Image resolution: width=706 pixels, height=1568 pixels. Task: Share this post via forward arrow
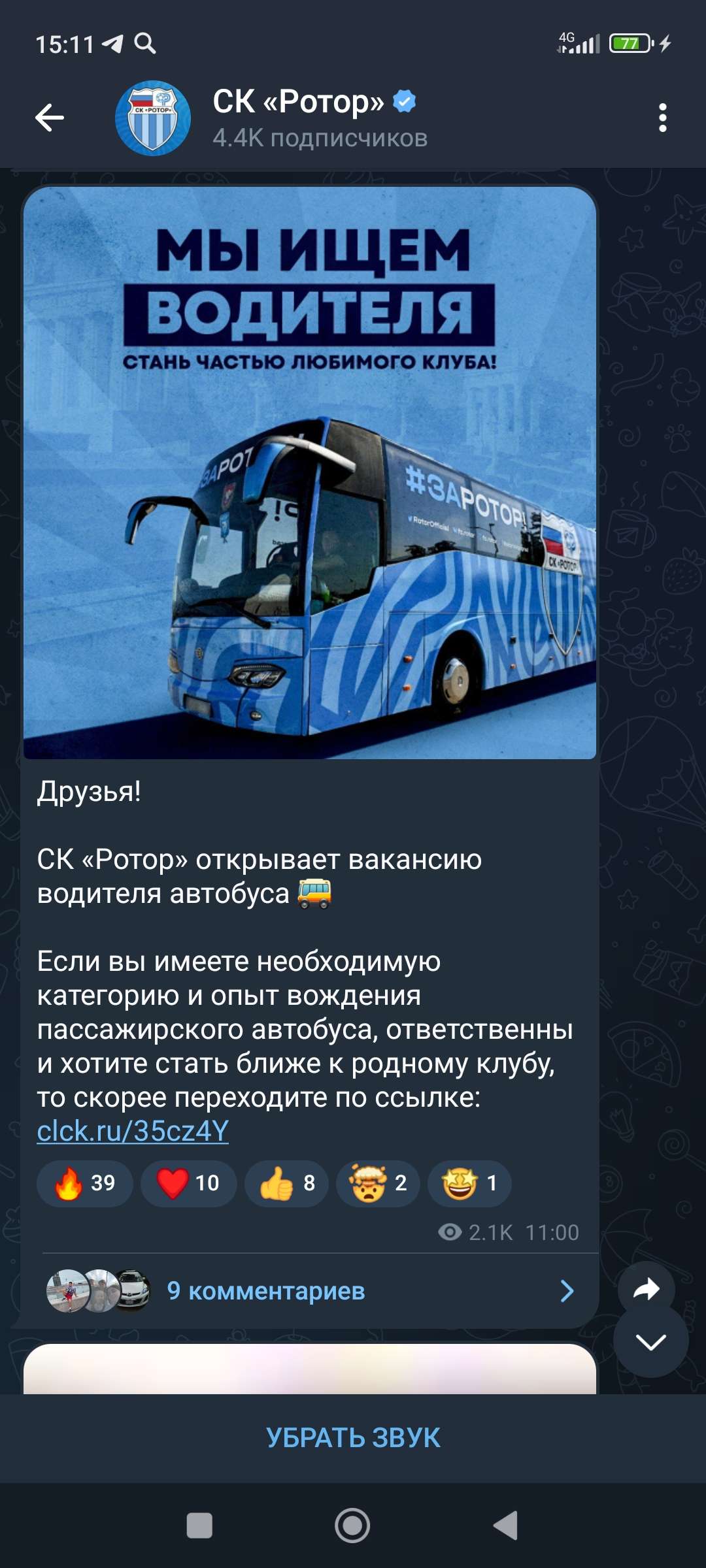647,1289
